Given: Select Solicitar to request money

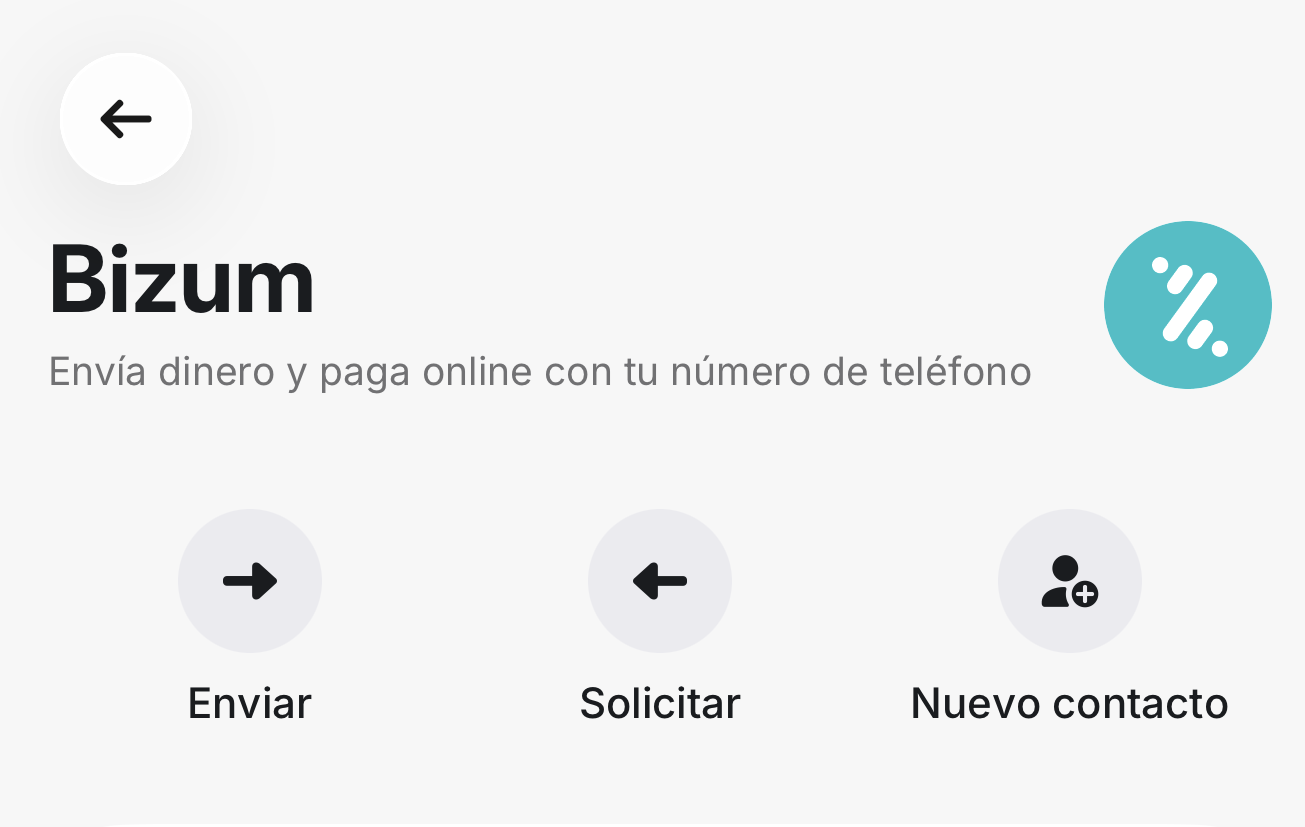Looking at the screenshot, I should (660, 581).
